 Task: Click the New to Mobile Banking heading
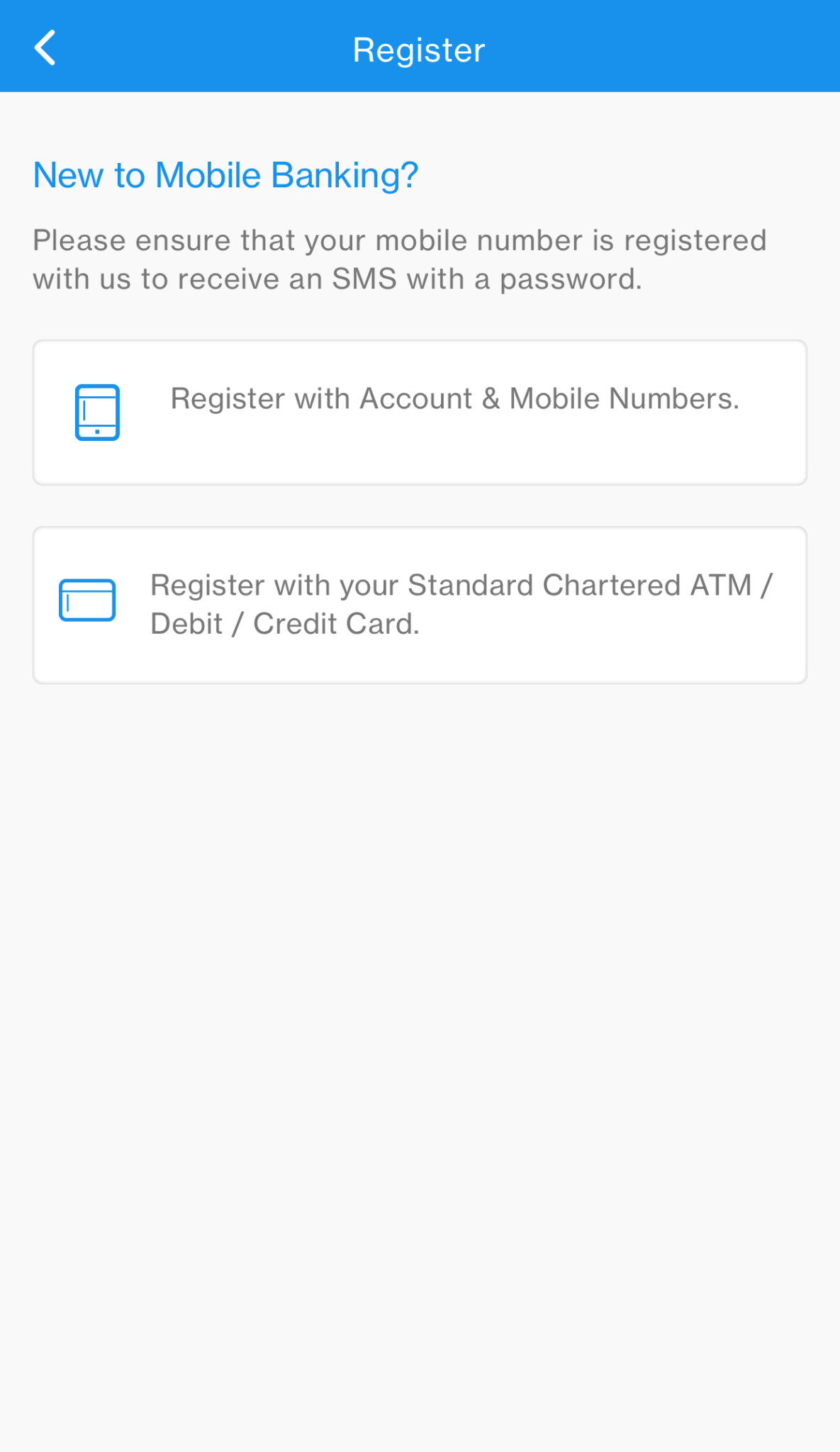pyautogui.click(x=225, y=175)
